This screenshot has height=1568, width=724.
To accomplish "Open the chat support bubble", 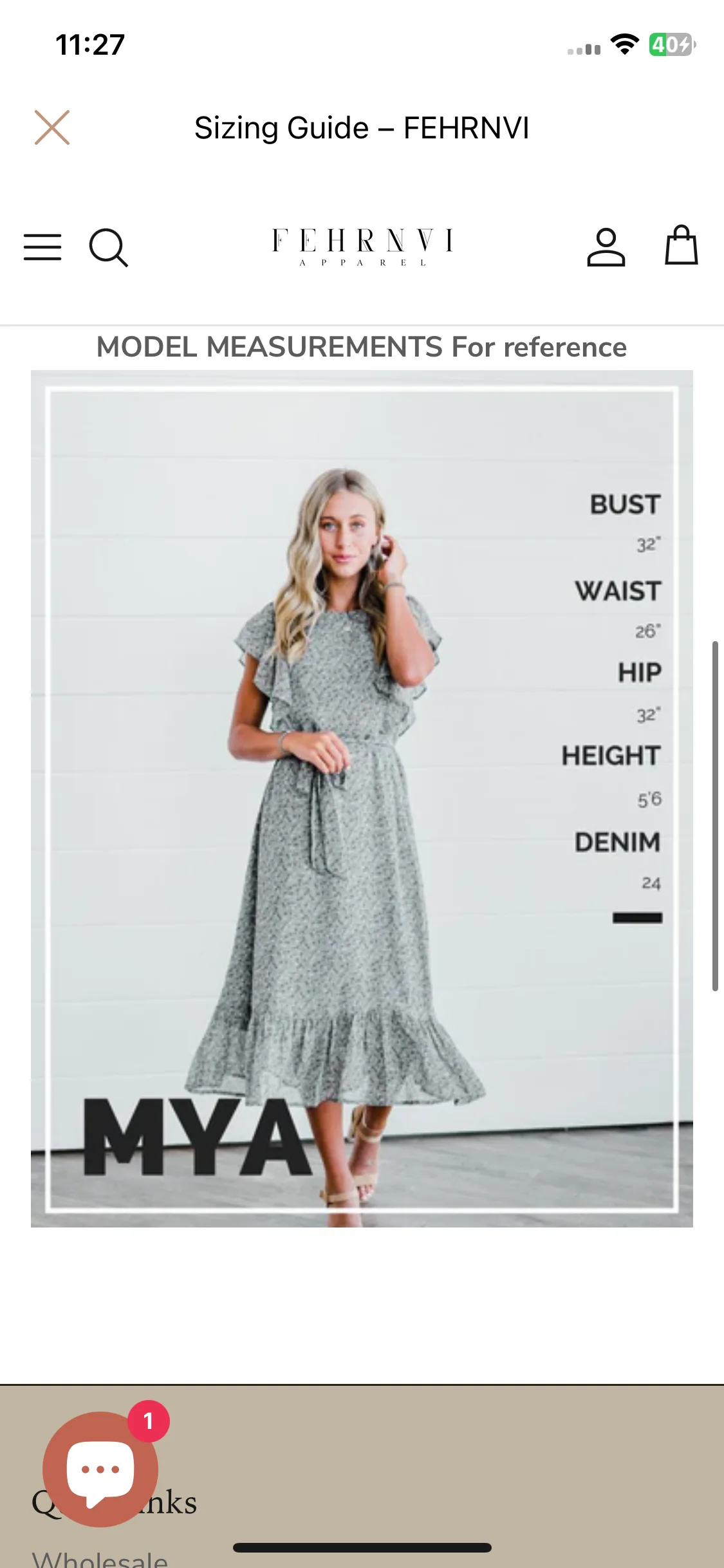I will [x=100, y=1469].
